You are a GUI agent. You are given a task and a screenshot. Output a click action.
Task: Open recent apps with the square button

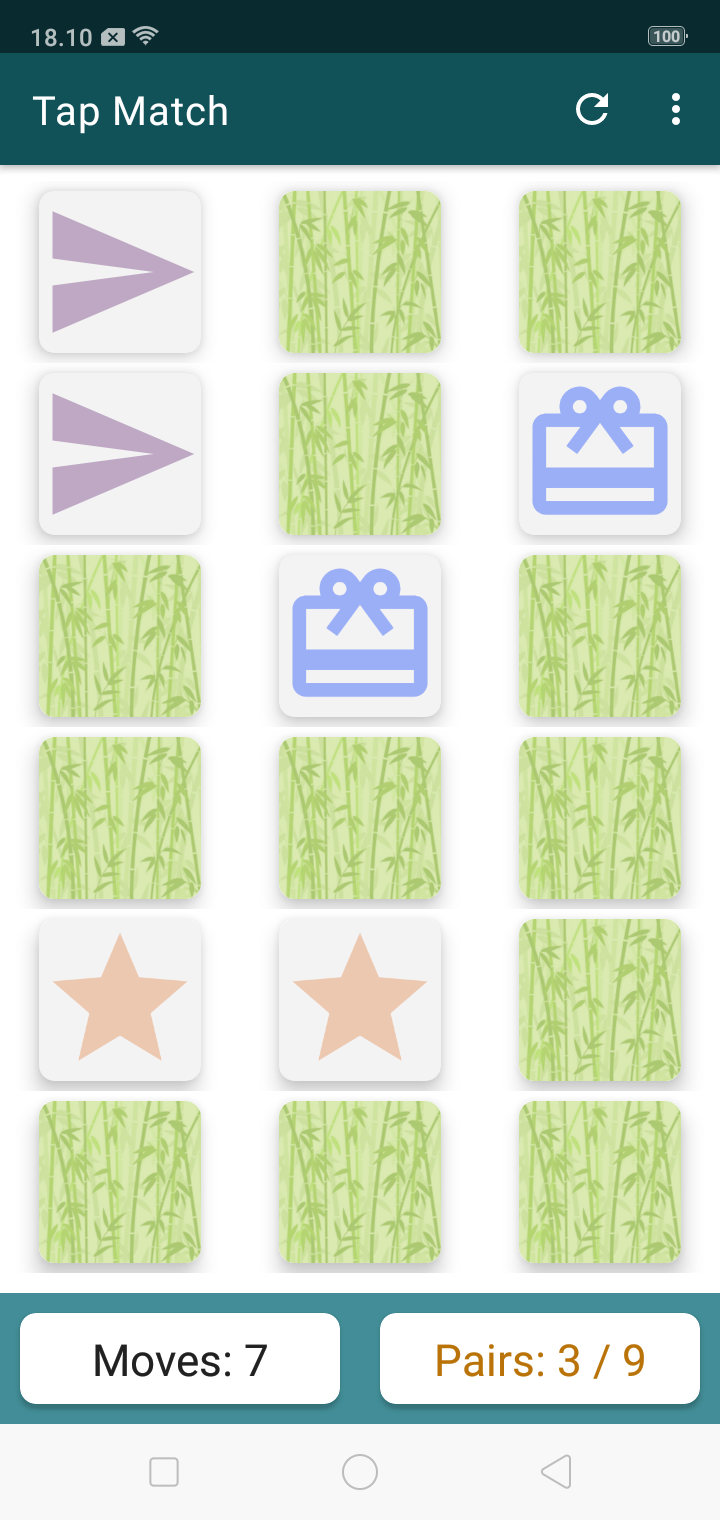(x=163, y=1472)
